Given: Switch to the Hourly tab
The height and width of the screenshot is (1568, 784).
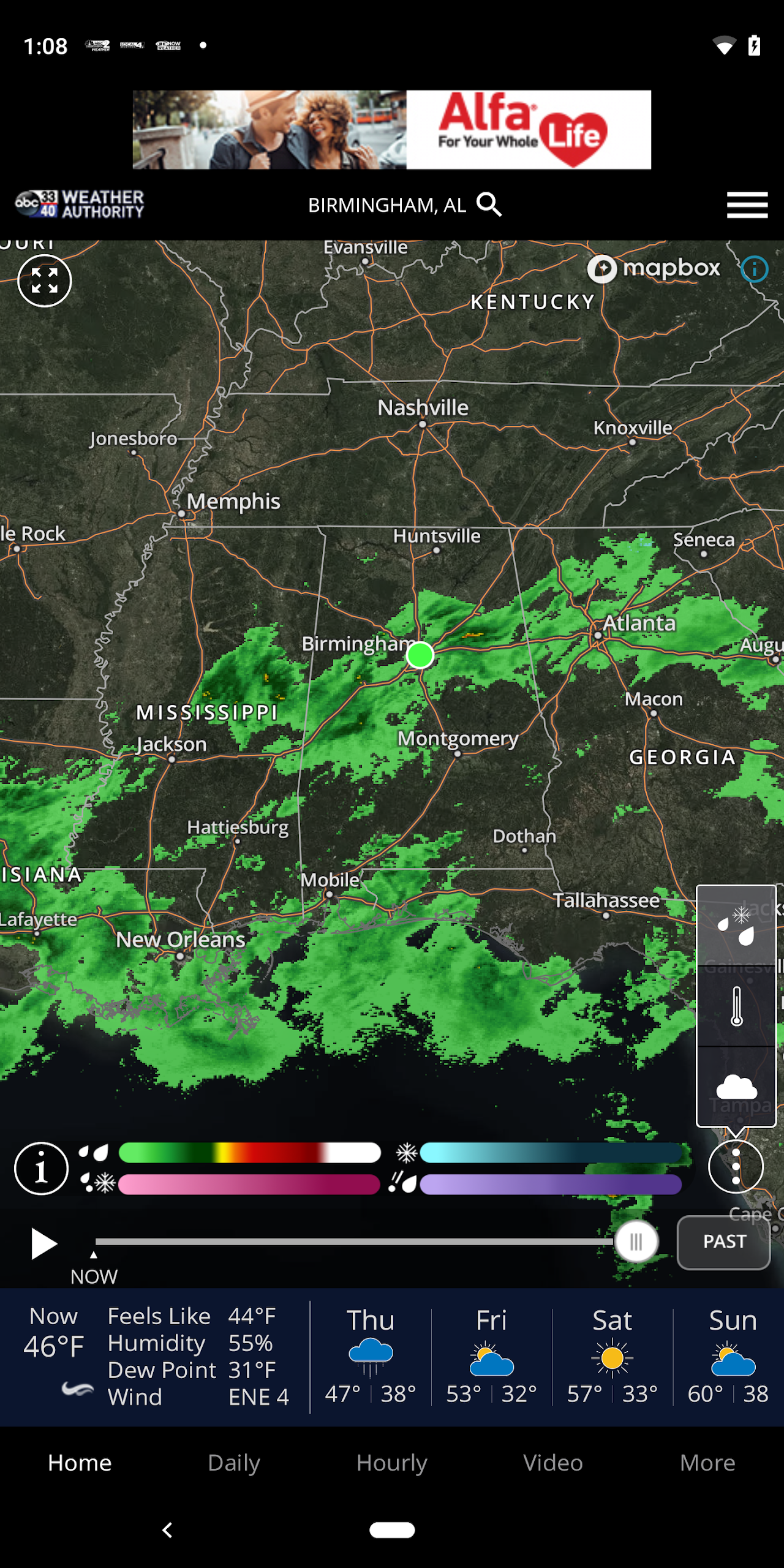Looking at the screenshot, I should 392,1463.
